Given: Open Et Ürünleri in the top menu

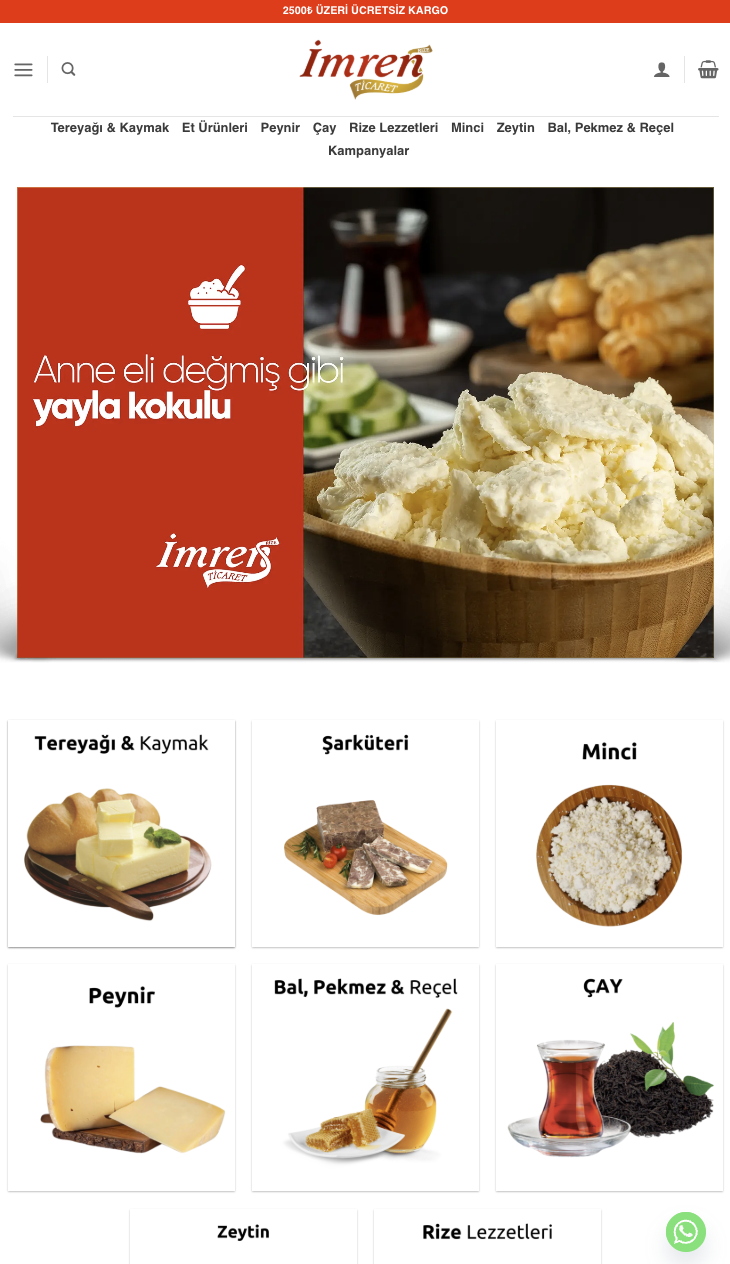Looking at the screenshot, I should pyautogui.click(x=215, y=128).
